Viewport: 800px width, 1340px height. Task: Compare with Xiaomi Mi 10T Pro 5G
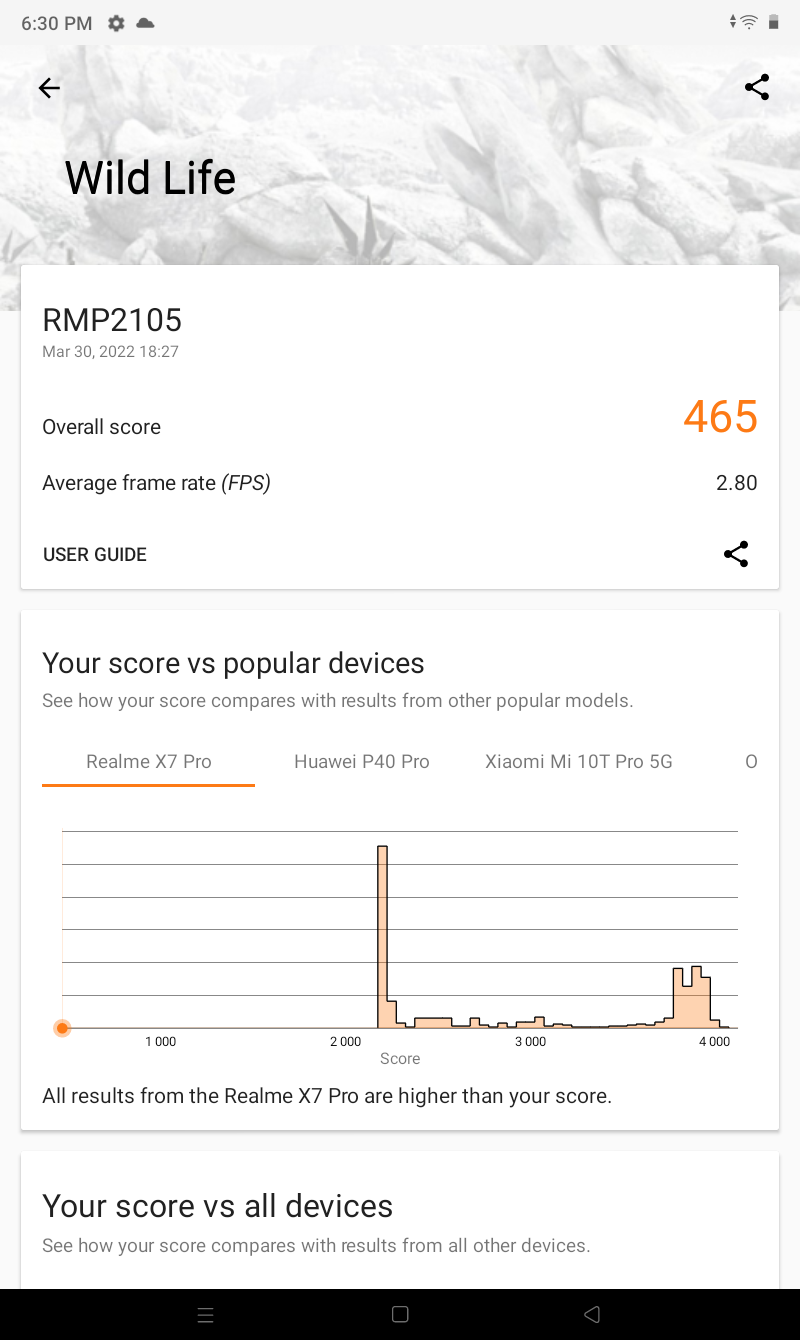tap(579, 762)
